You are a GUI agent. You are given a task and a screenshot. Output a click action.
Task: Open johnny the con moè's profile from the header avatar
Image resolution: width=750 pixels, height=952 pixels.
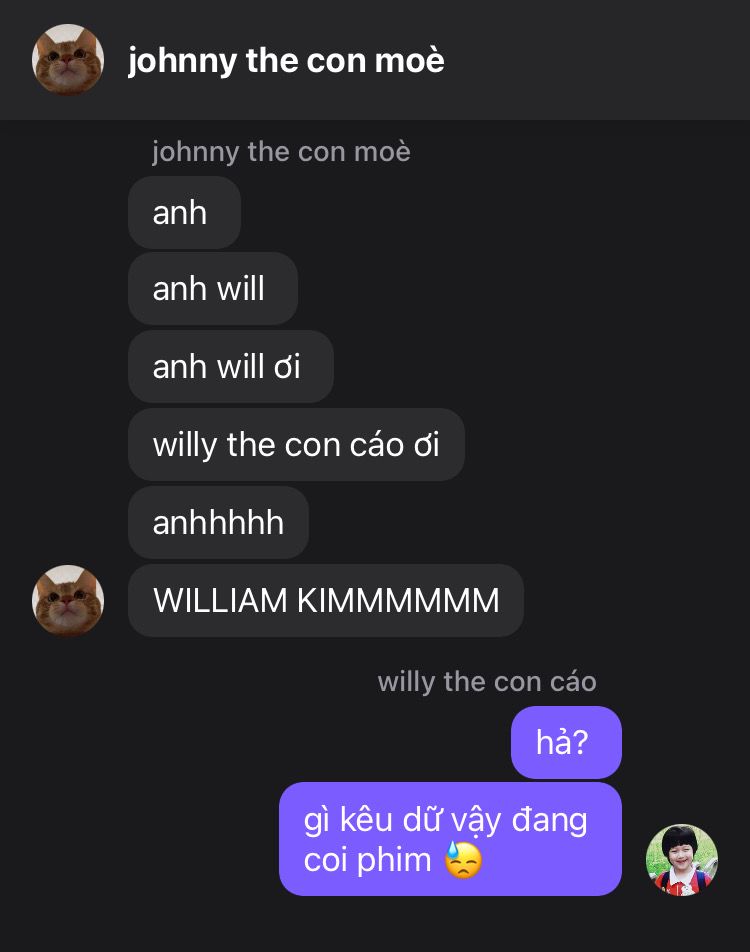point(68,60)
